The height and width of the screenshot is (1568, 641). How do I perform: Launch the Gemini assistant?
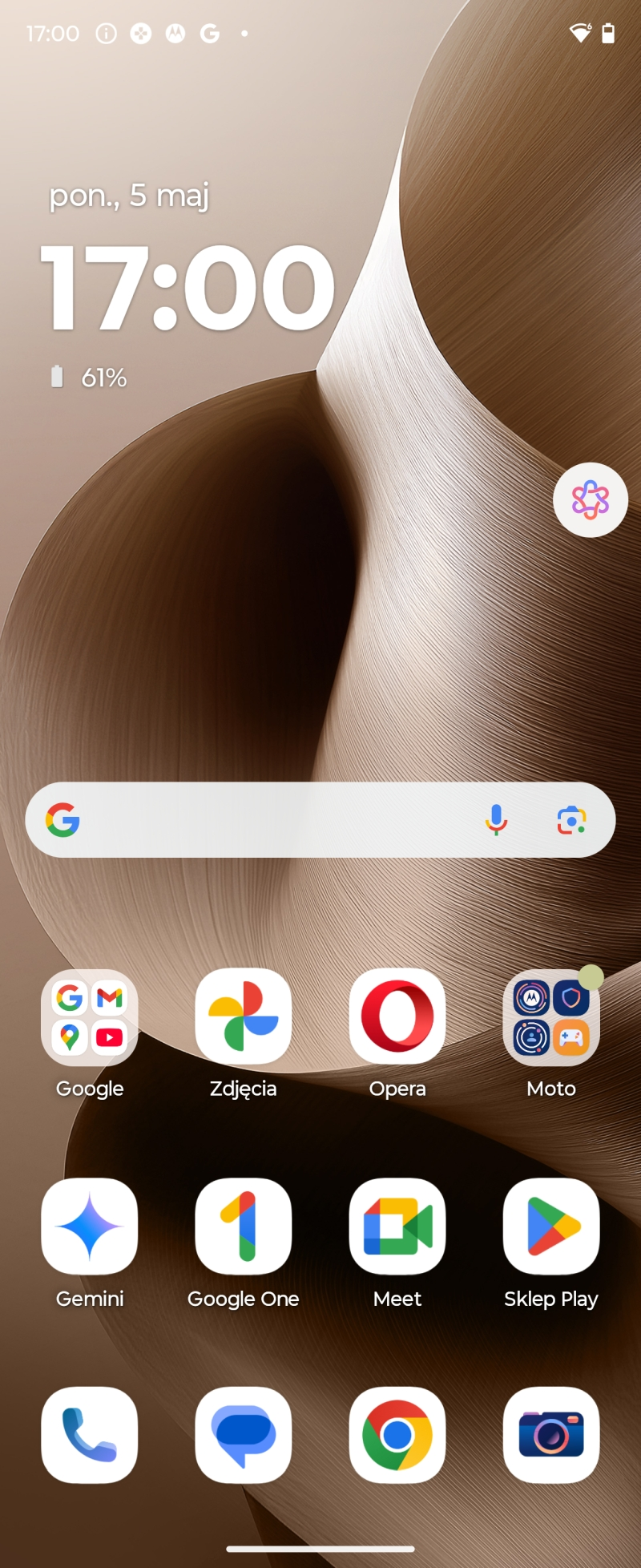tap(89, 1227)
